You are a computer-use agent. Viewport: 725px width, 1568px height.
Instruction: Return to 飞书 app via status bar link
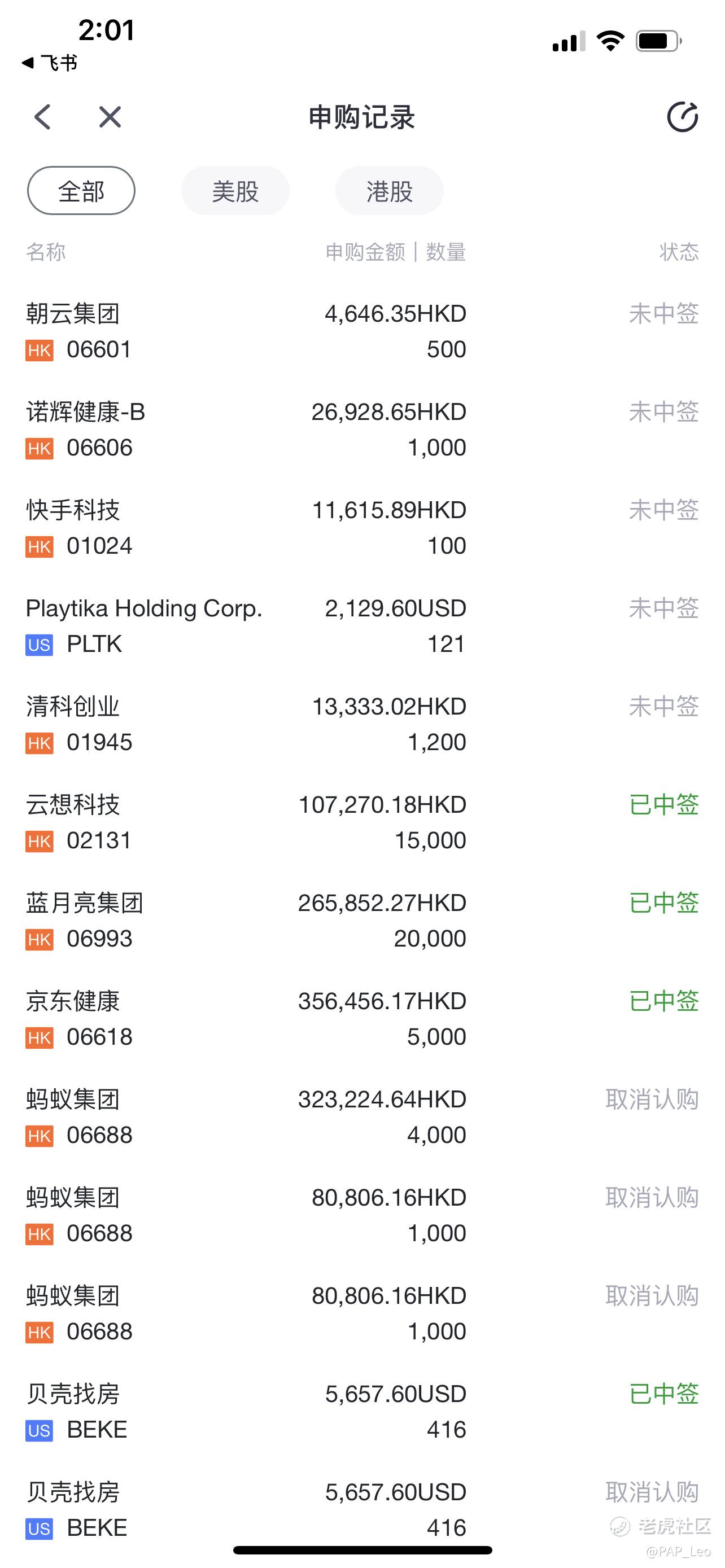(49, 63)
